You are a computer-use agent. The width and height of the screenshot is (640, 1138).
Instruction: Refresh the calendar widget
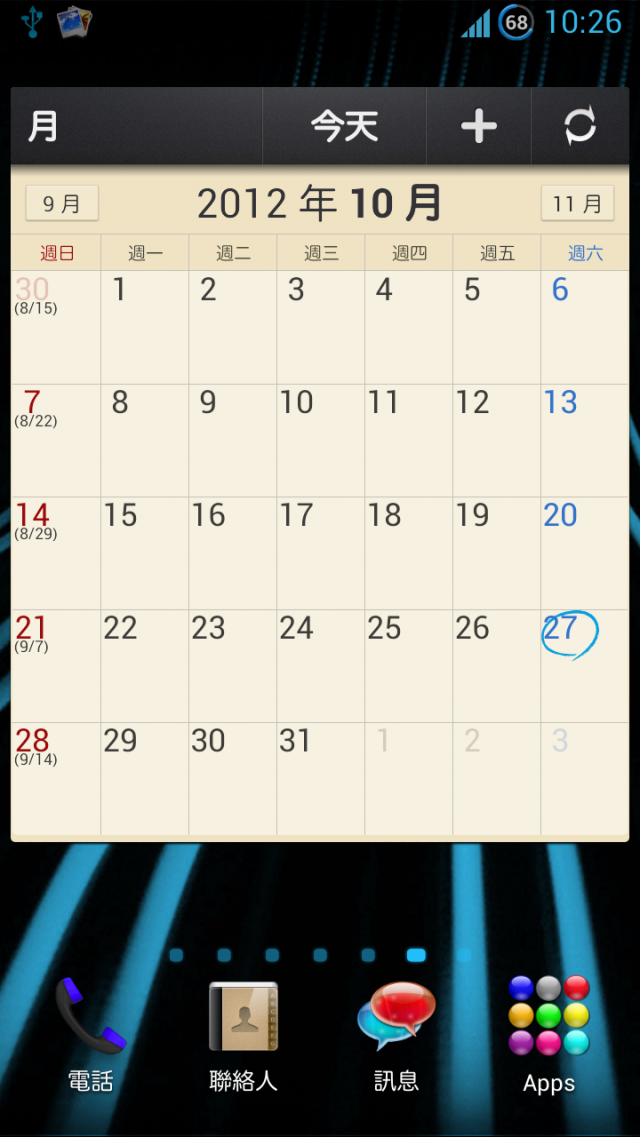pyautogui.click(x=580, y=127)
